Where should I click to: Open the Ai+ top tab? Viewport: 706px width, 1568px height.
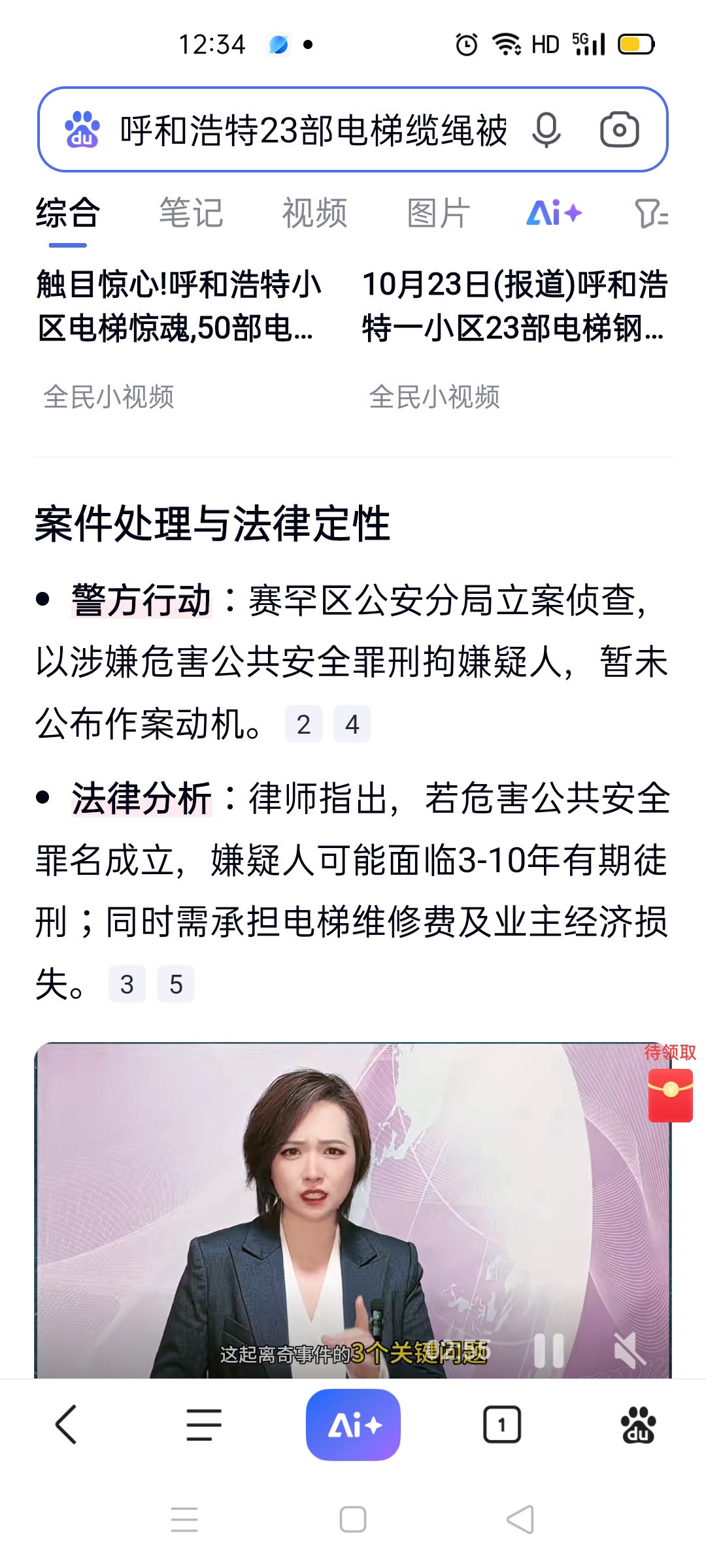pos(554,213)
